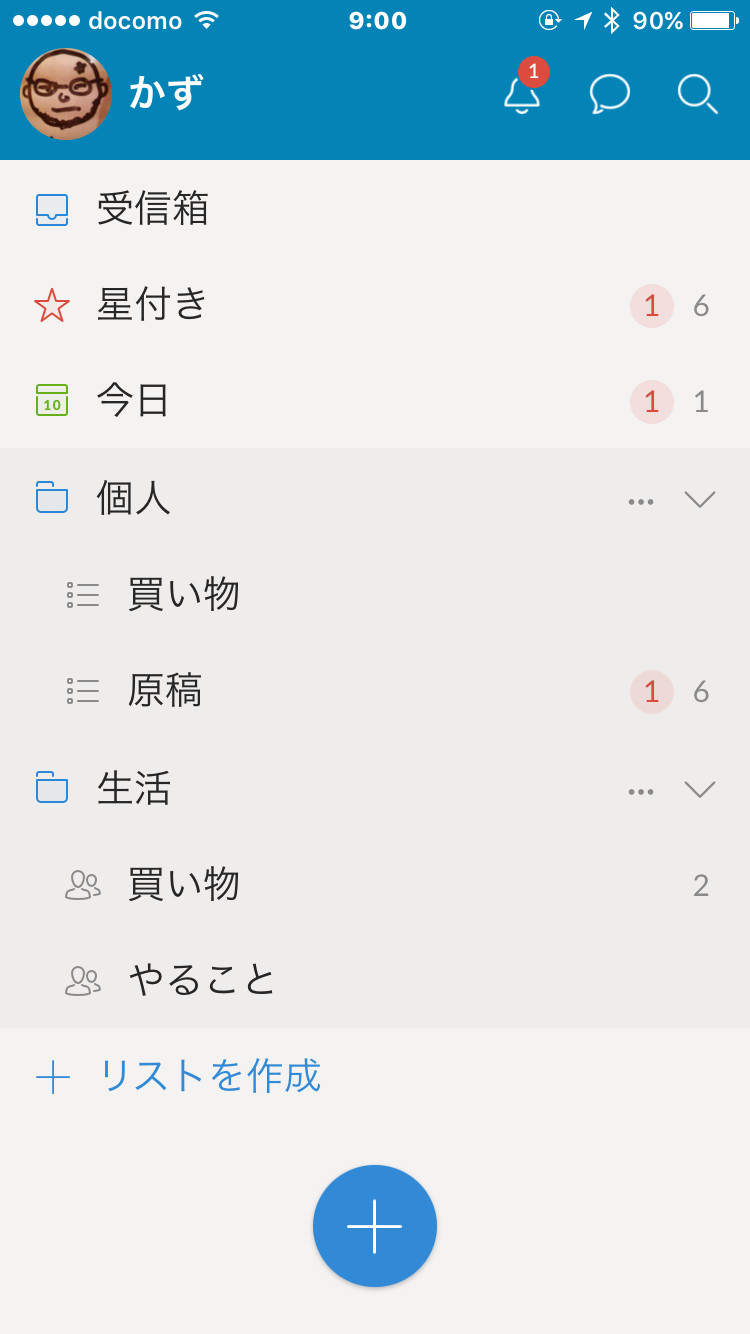The image size is (750, 1334).
Task: Tap the red star icon beside 星付き
Action: pos(51,305)
